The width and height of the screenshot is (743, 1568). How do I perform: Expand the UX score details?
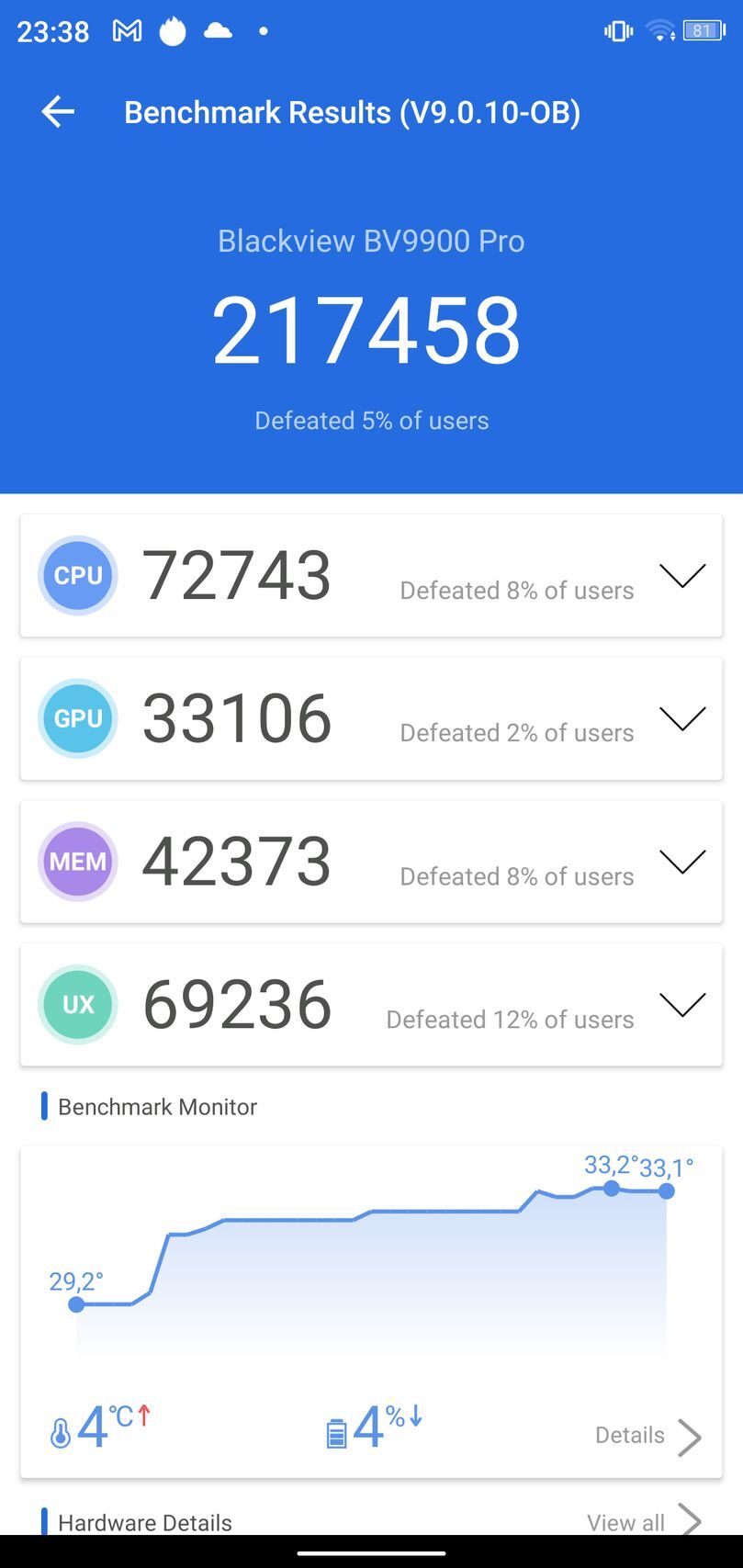pos(682,1005)
